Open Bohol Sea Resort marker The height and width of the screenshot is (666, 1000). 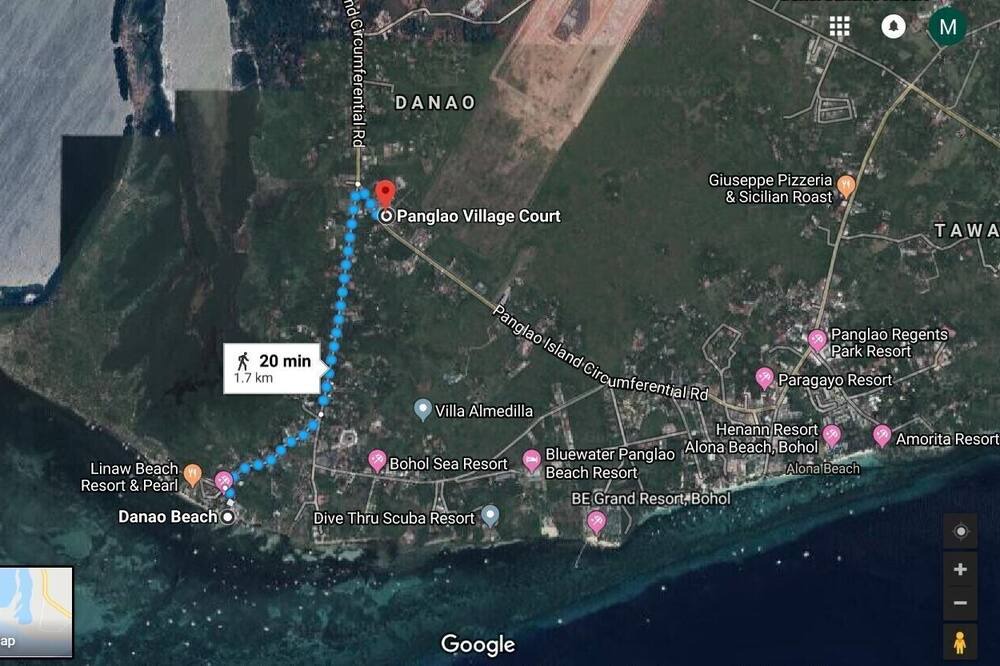click(377, 460)
